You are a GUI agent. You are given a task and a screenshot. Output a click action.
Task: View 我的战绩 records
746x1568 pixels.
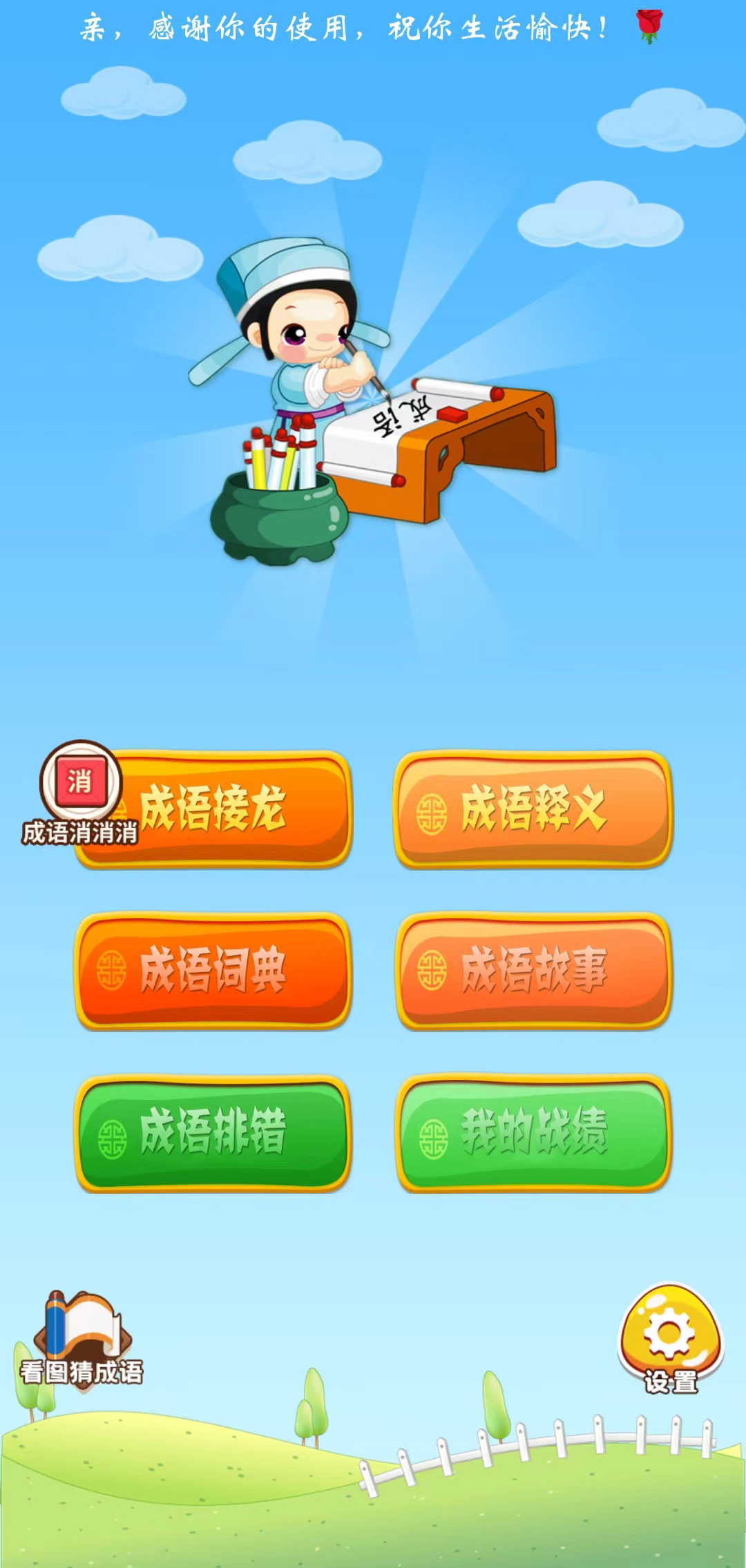point(533,1132)
